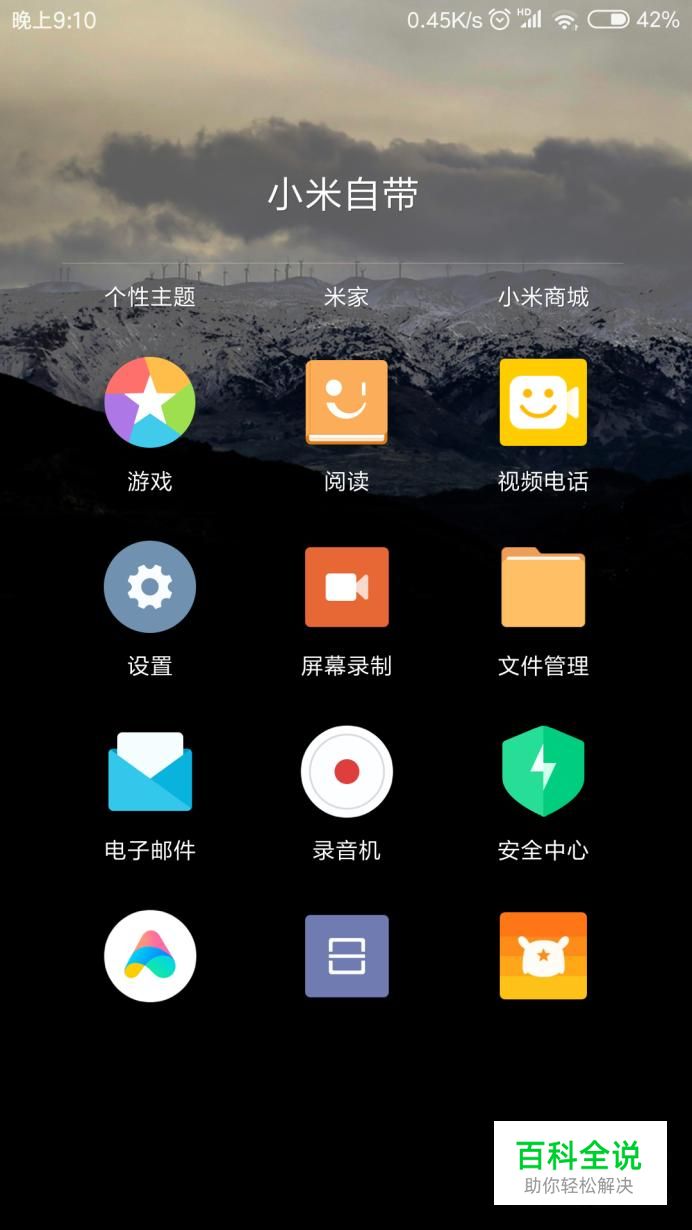Launch the 阅读 reading app

(x=346, y=402)
